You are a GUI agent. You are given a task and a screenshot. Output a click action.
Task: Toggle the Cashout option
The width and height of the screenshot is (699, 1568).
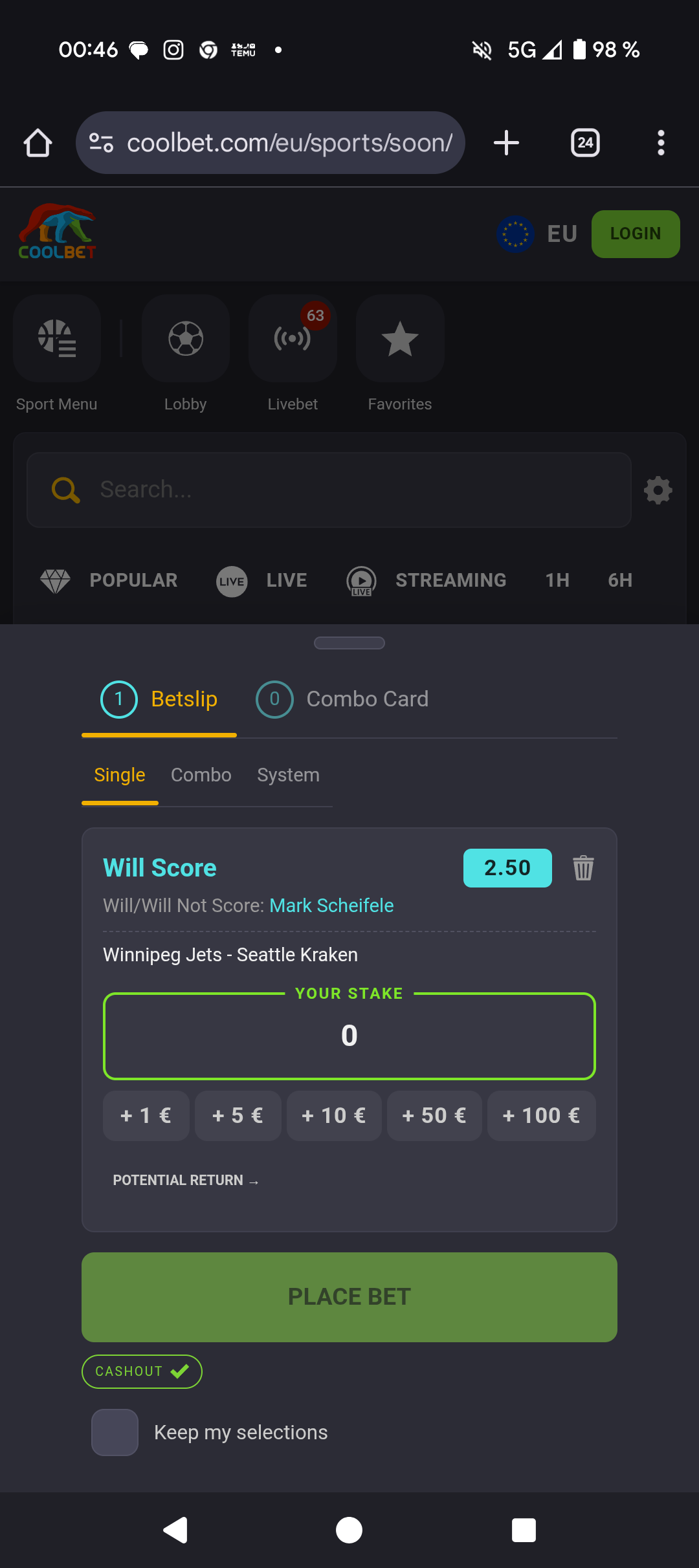142,1371
